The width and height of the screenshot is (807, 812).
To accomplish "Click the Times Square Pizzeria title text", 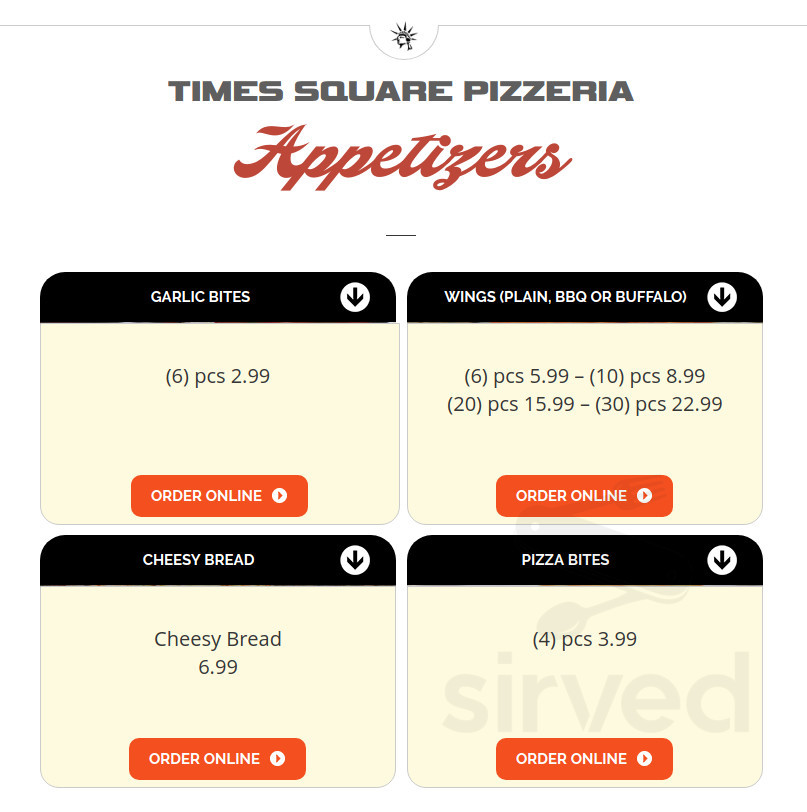I will [403, 91].
